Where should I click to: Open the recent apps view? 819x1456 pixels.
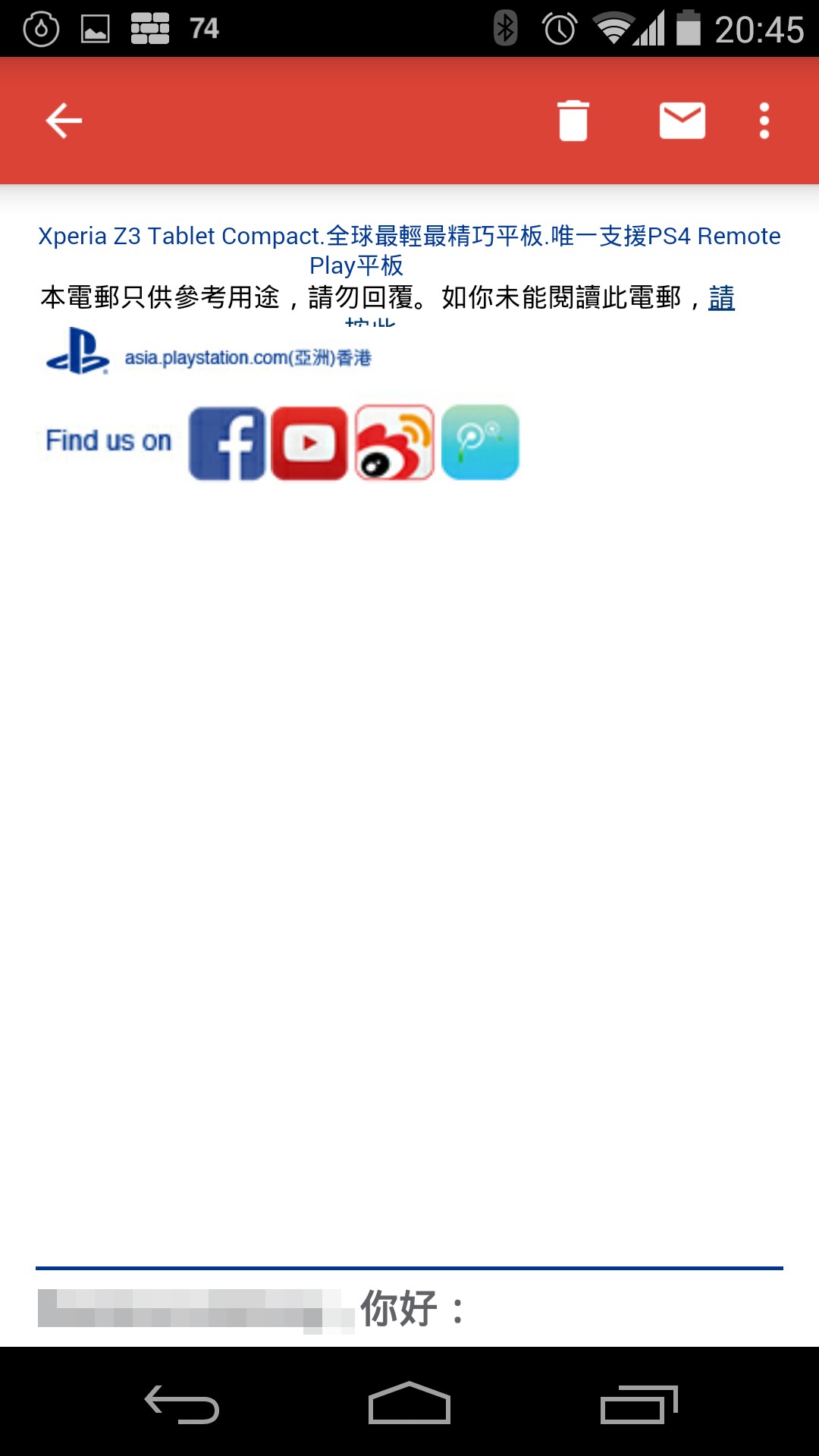coord(639,1403)
